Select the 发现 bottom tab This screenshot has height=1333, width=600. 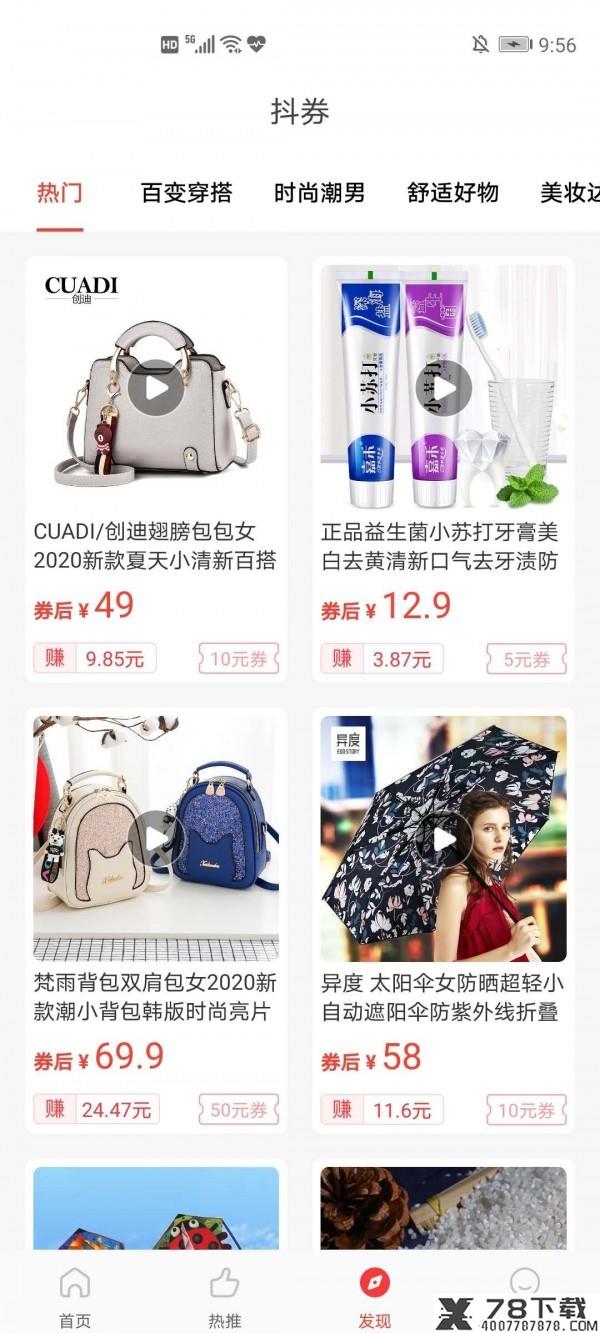click(x=375, y=1297)
